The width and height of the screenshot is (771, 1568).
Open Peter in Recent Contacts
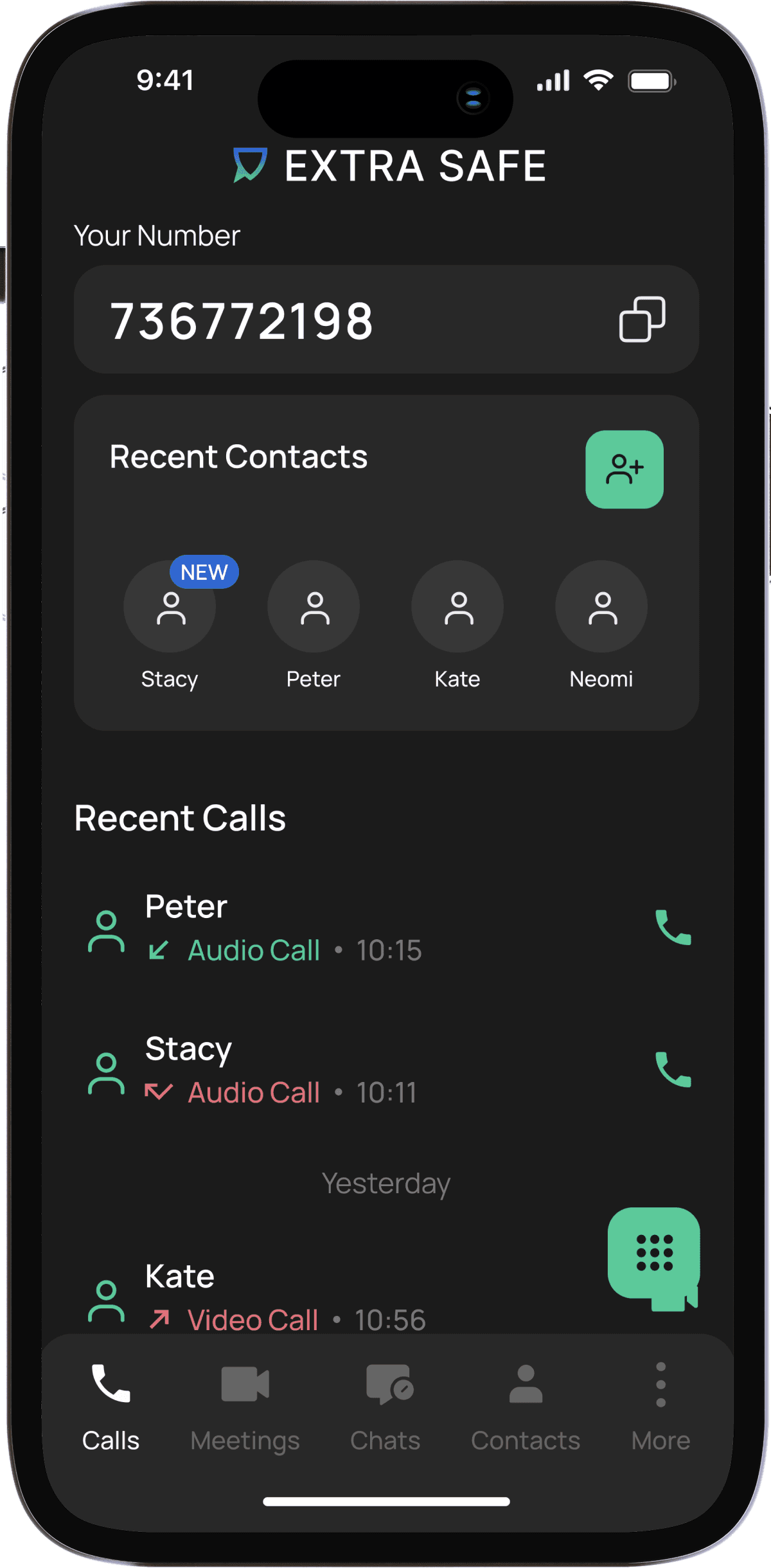click(314, 608)
